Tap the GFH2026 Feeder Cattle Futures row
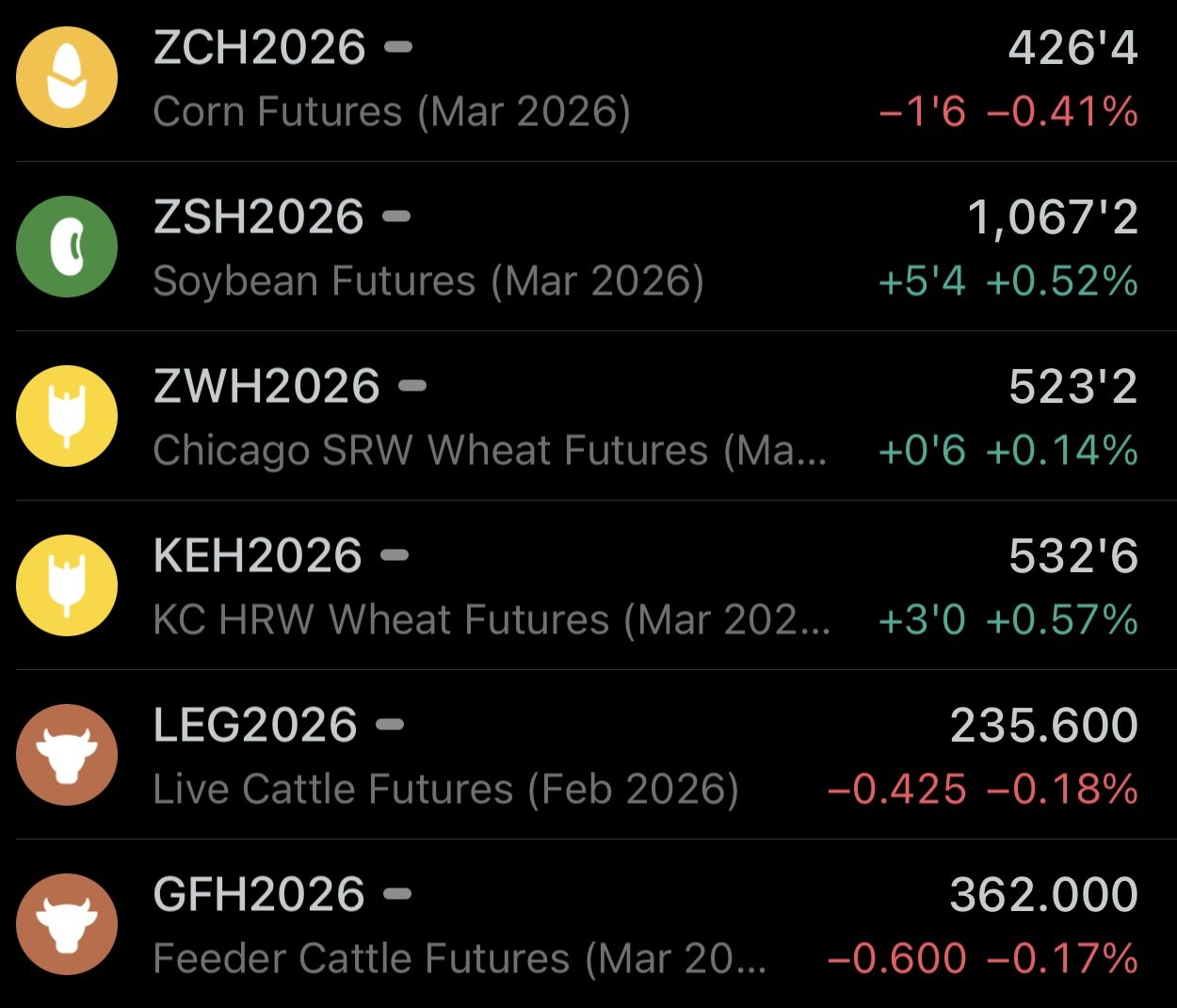The image size is (1177, 1008). tap(588, 926)
